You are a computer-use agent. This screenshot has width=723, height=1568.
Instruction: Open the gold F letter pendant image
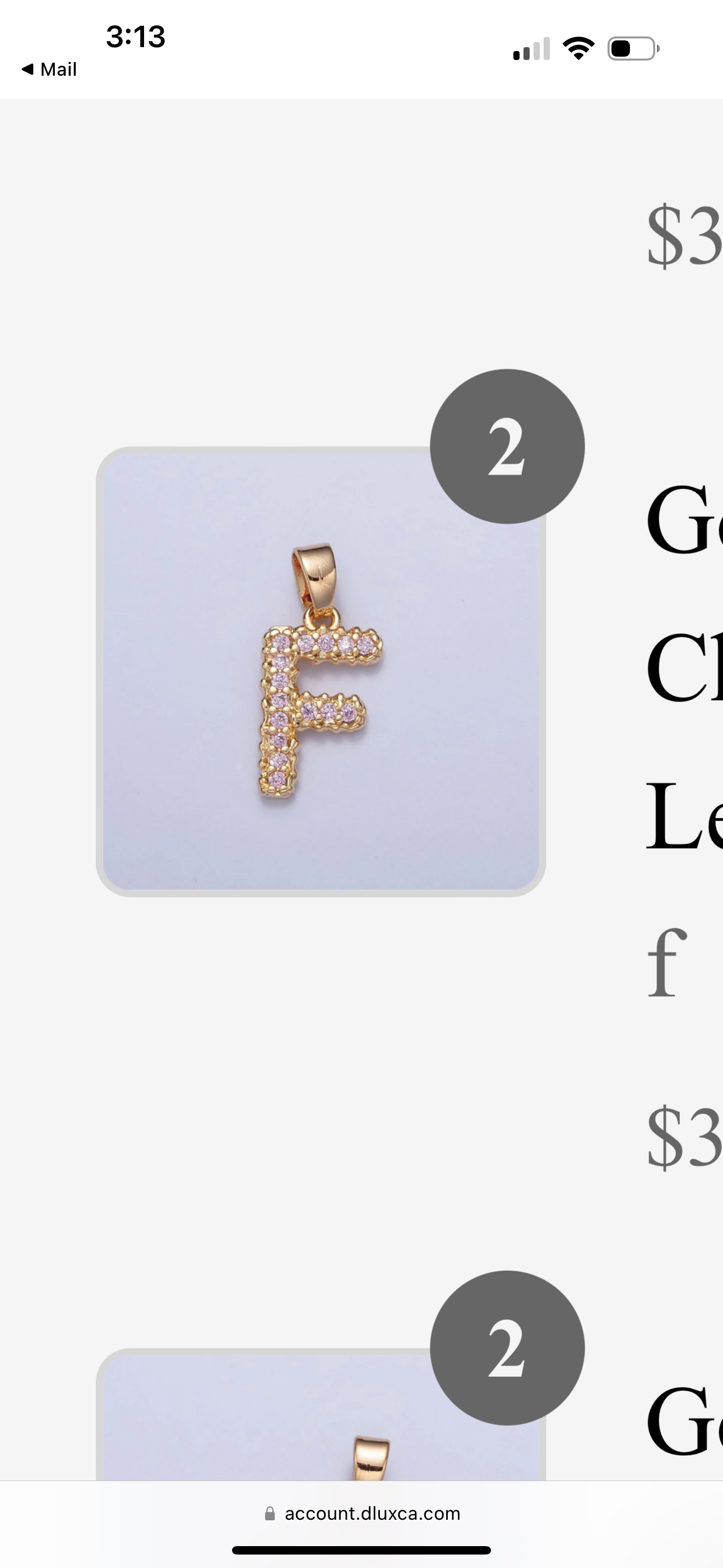click(x=321, y=671)
